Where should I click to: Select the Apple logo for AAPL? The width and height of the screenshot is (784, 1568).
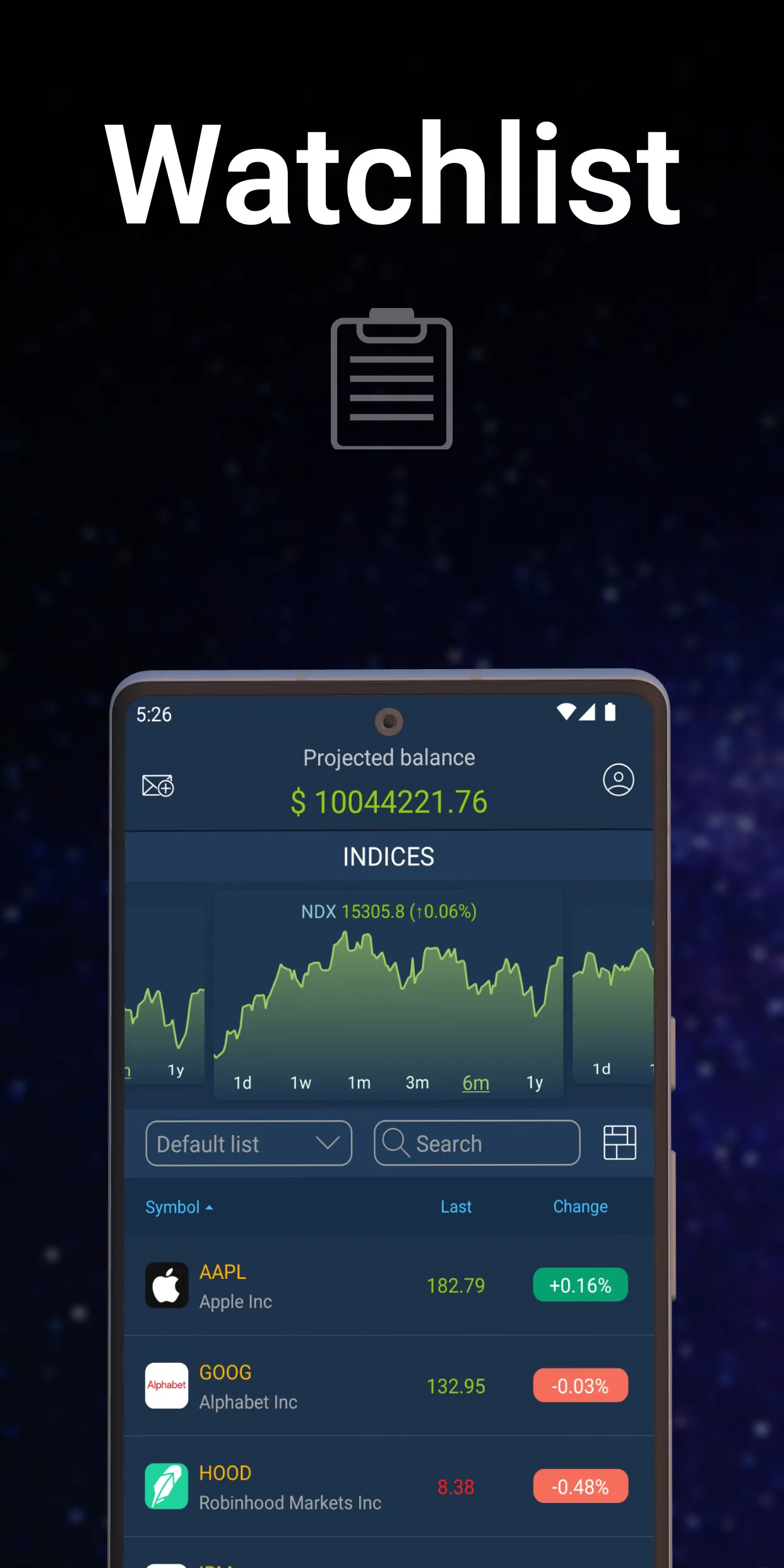pyautogui.click(x=167, y=1286)
